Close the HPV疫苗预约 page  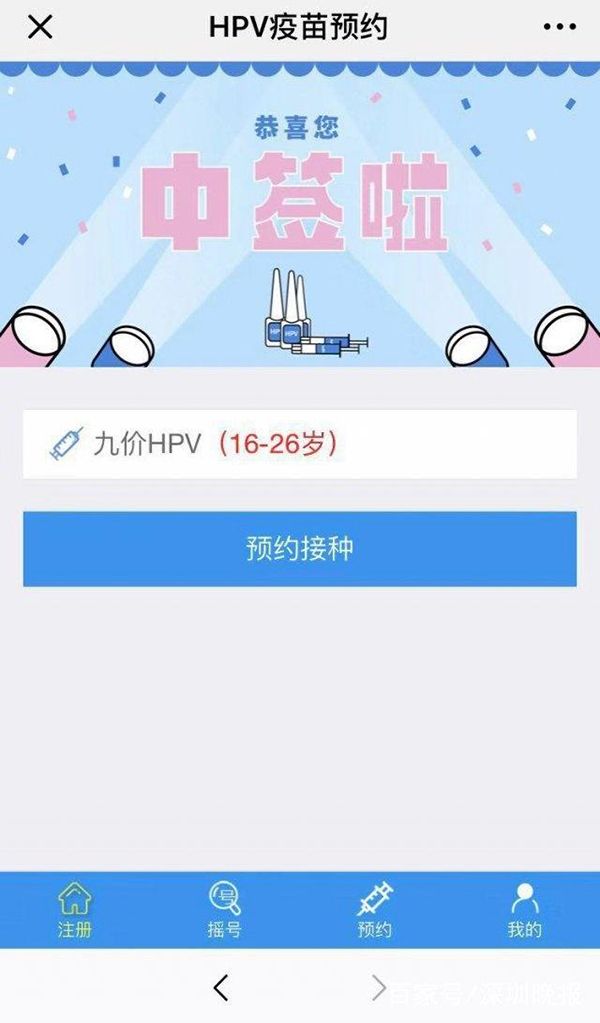click(x=40, y=28)
